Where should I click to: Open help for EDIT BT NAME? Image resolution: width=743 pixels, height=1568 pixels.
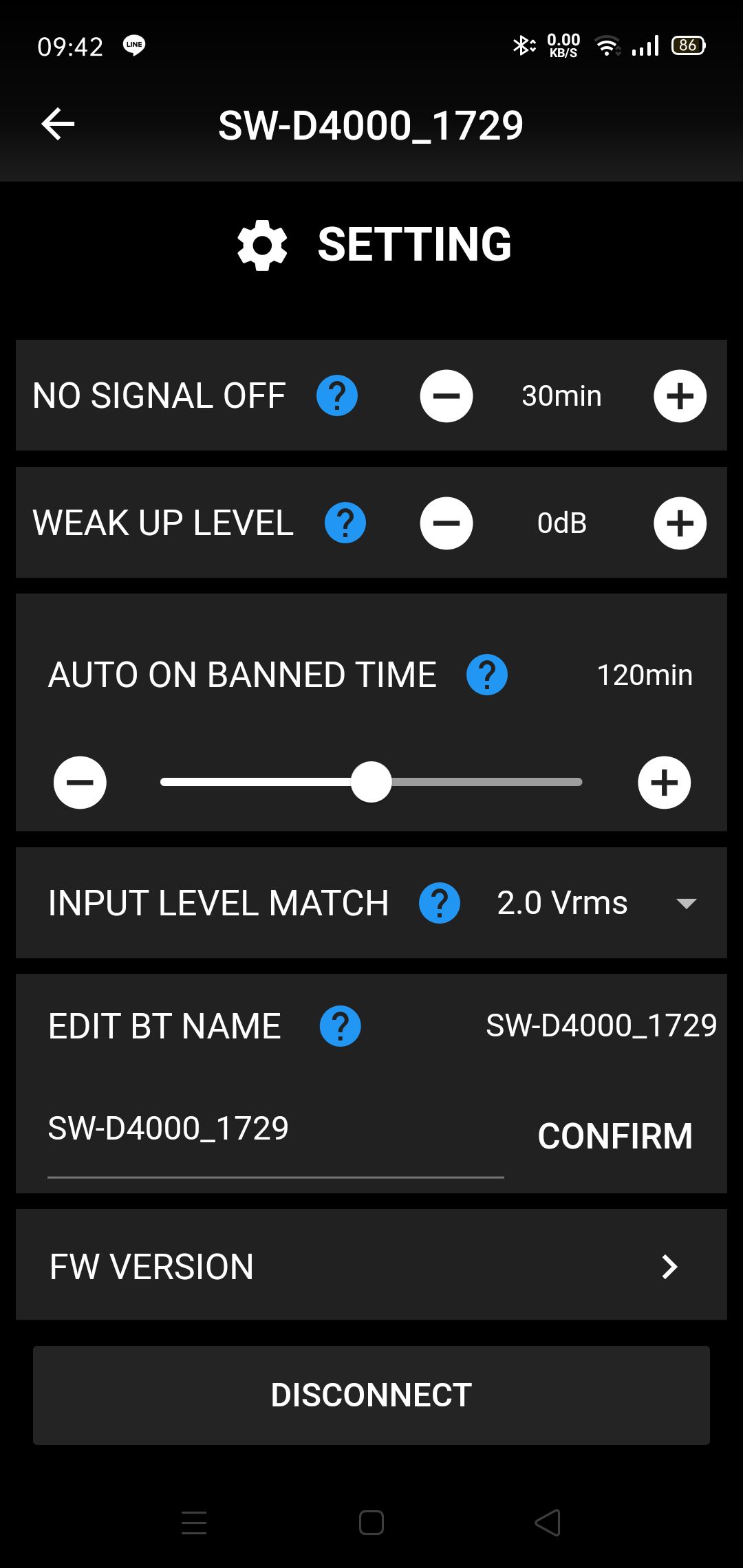click(x=341, y=1026)
